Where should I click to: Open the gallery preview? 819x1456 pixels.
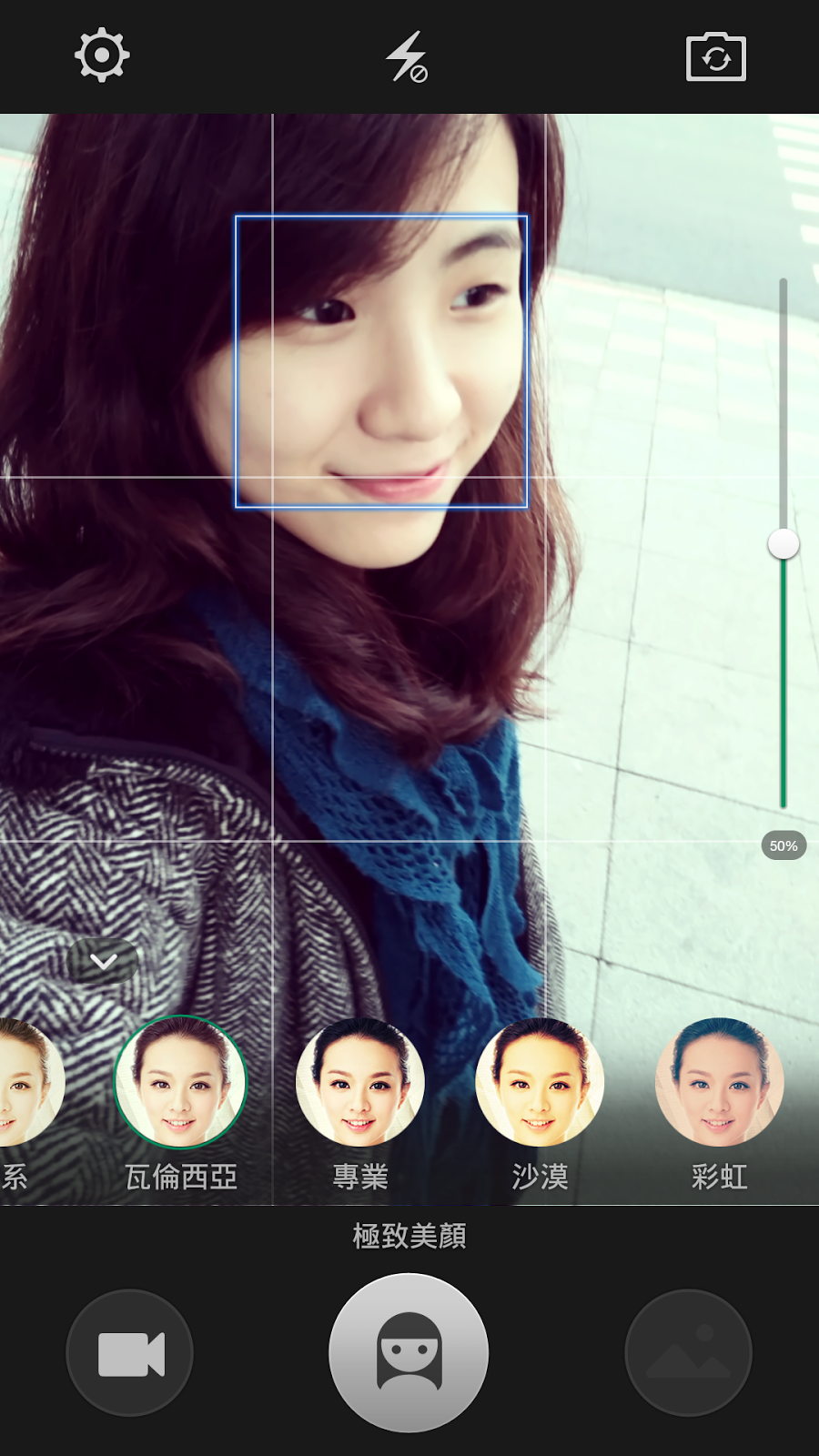689,1353
